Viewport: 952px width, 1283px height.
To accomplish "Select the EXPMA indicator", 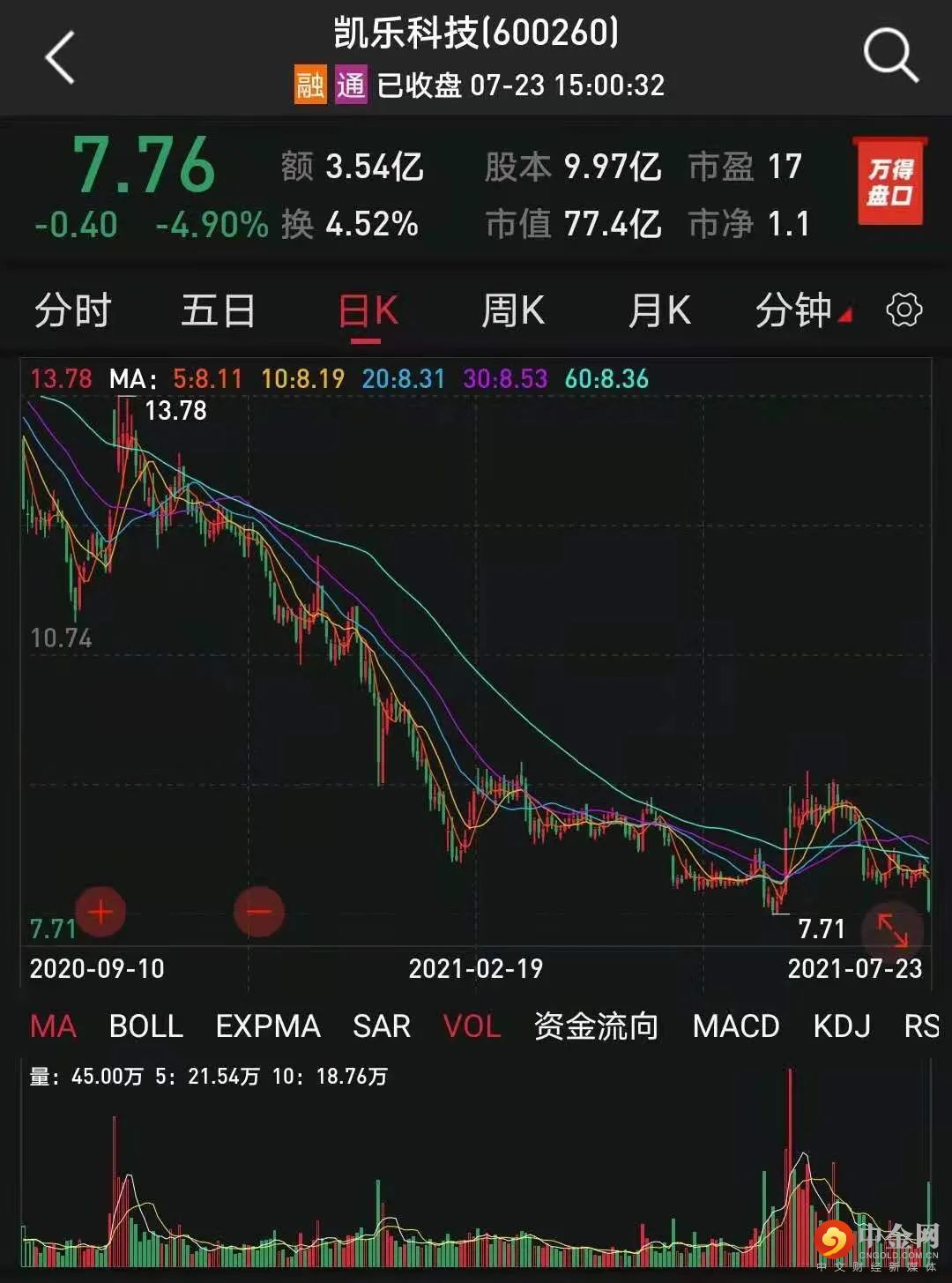I will (x=268, y=1026).
